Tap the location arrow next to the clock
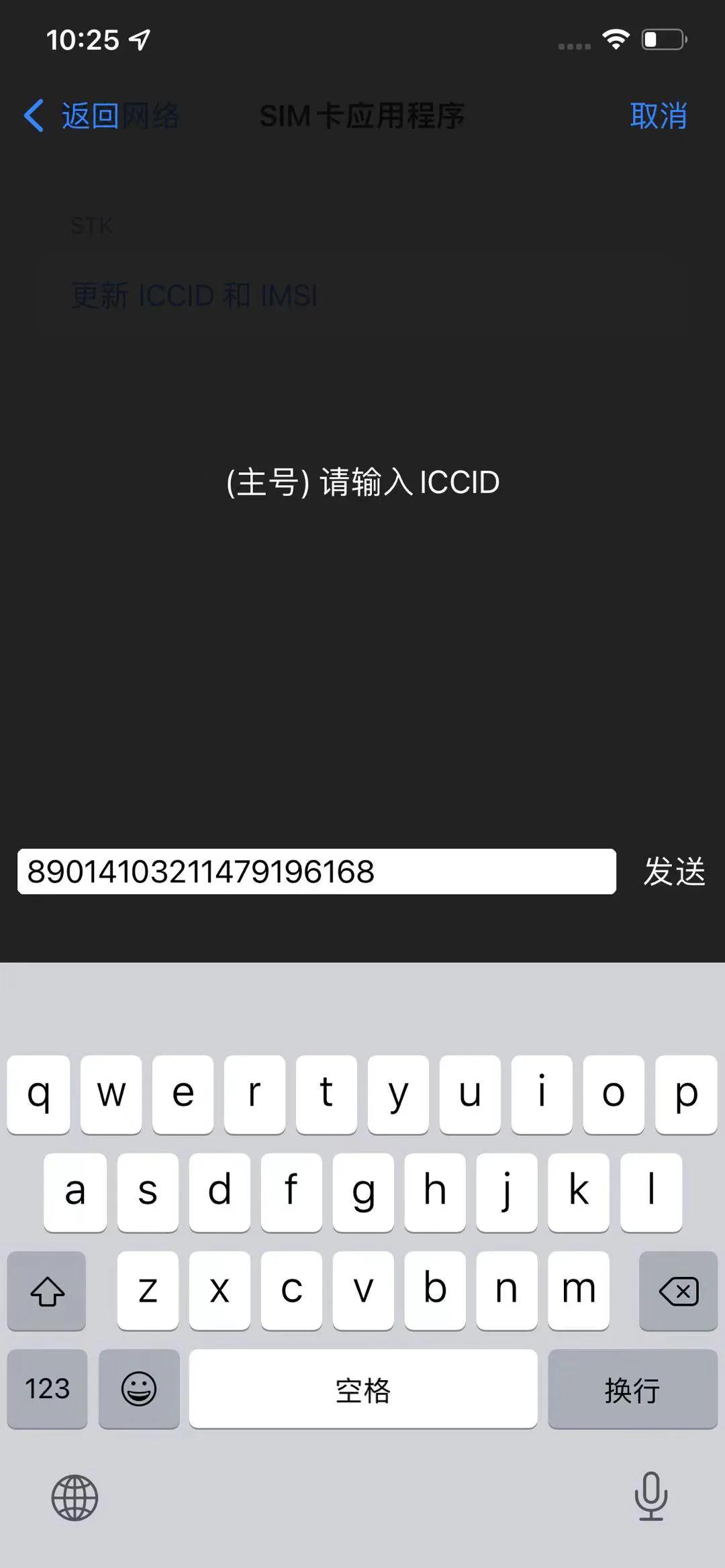Screen dimensions: 725x1568 (140, 39)
